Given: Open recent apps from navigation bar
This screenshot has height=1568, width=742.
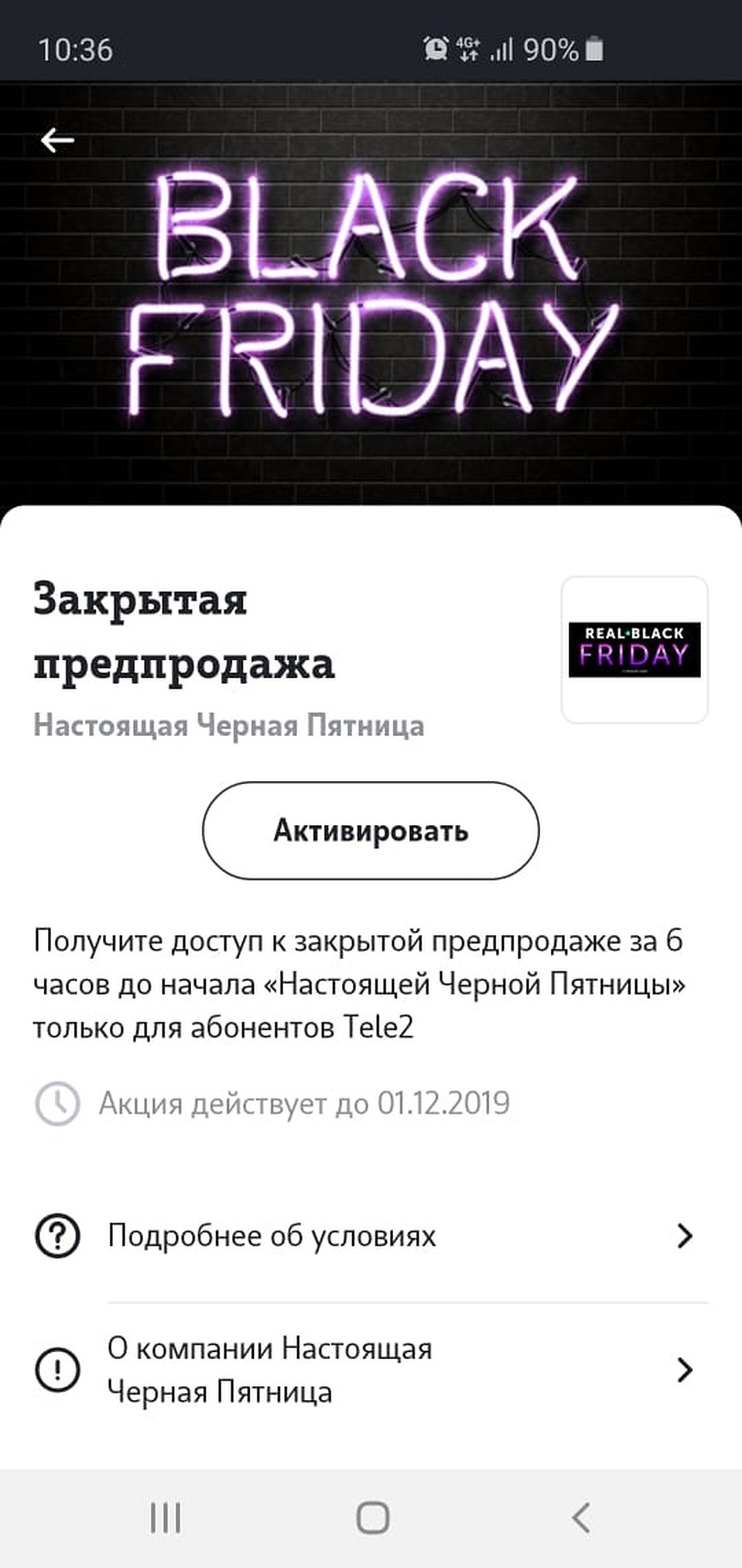Looking at the screenshot, I should pyautogui.click(x=166, y=1518).
